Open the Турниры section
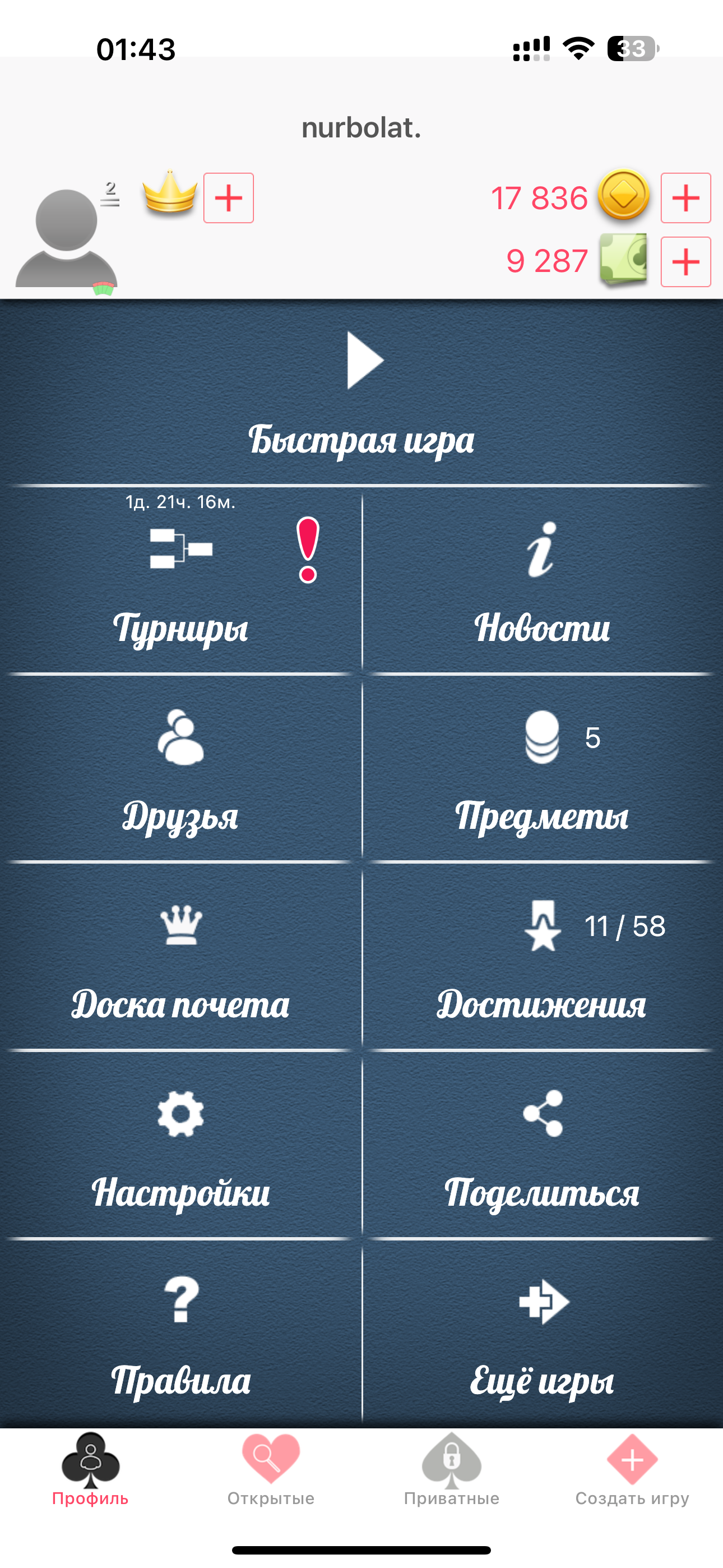The height and width of the screenshot is (1568, 723). tap(180, 582)
